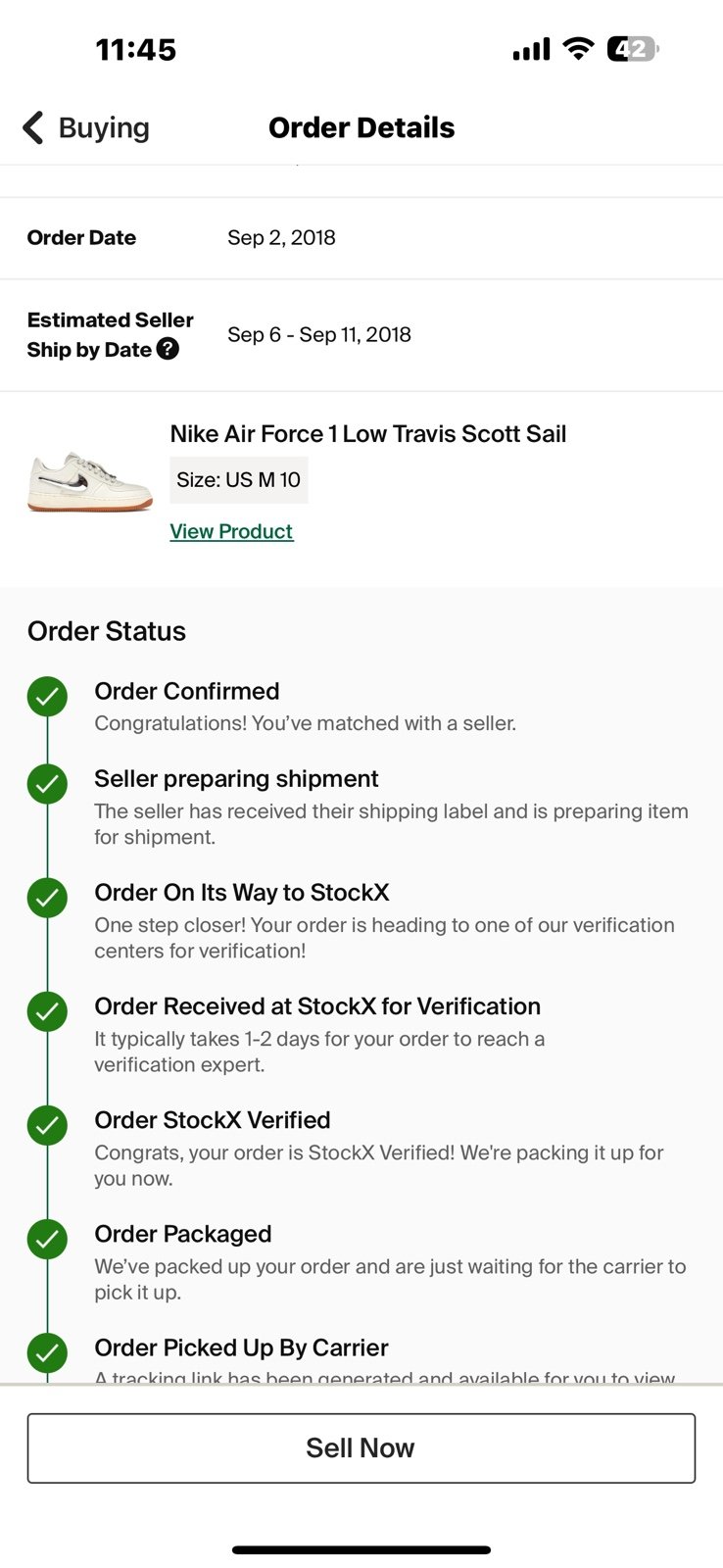Open the View Product link

[x=231, y=531]
